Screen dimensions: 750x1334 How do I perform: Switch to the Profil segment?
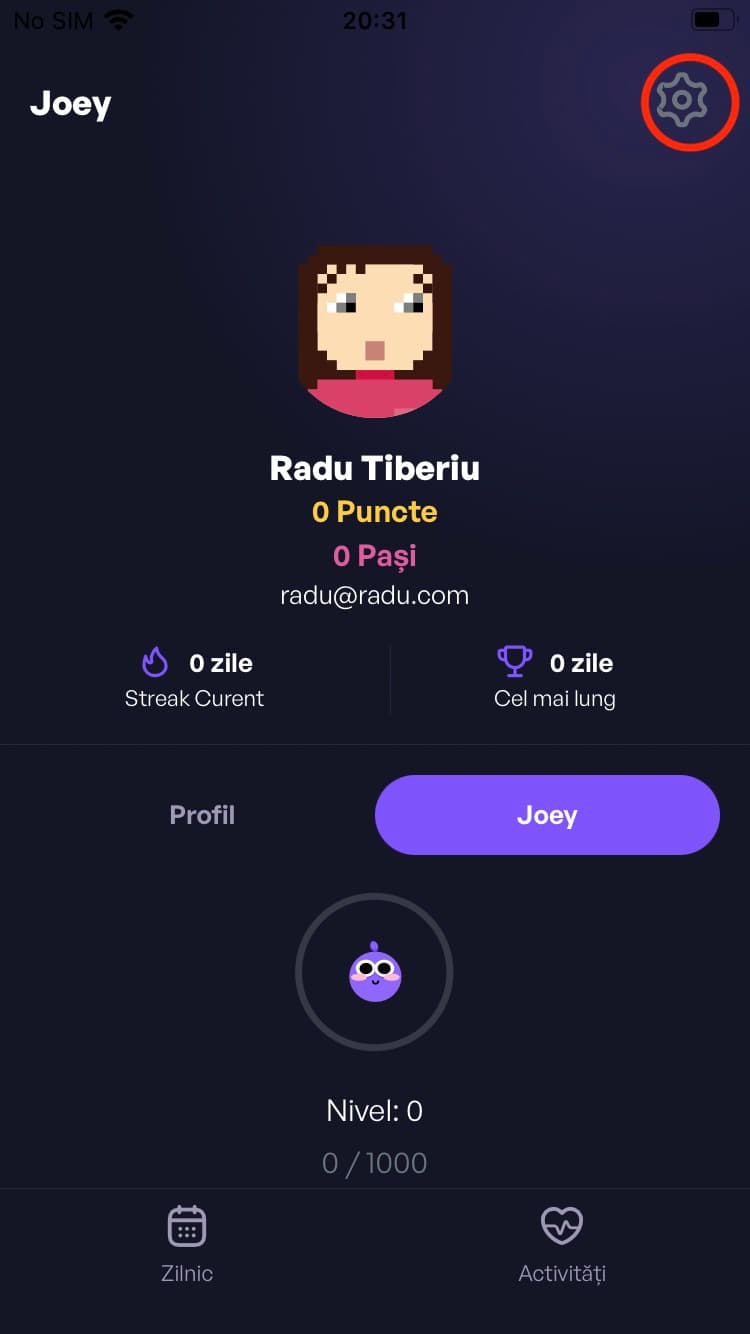(x=202, y=815)
